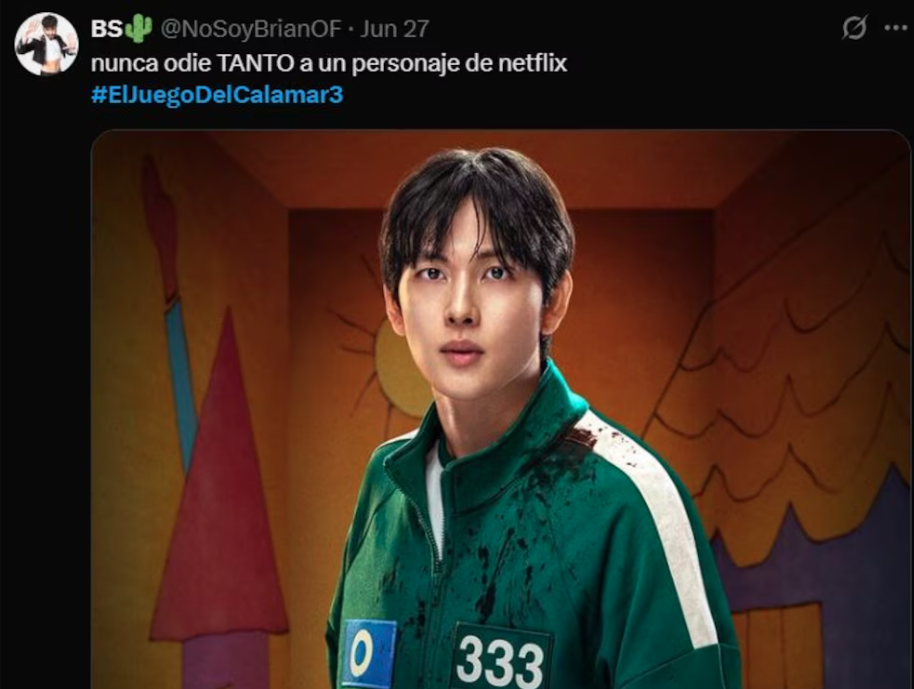Open the tweet's three-dot overflow menu
The image size is (914, 689).
(x=895, y=28)
